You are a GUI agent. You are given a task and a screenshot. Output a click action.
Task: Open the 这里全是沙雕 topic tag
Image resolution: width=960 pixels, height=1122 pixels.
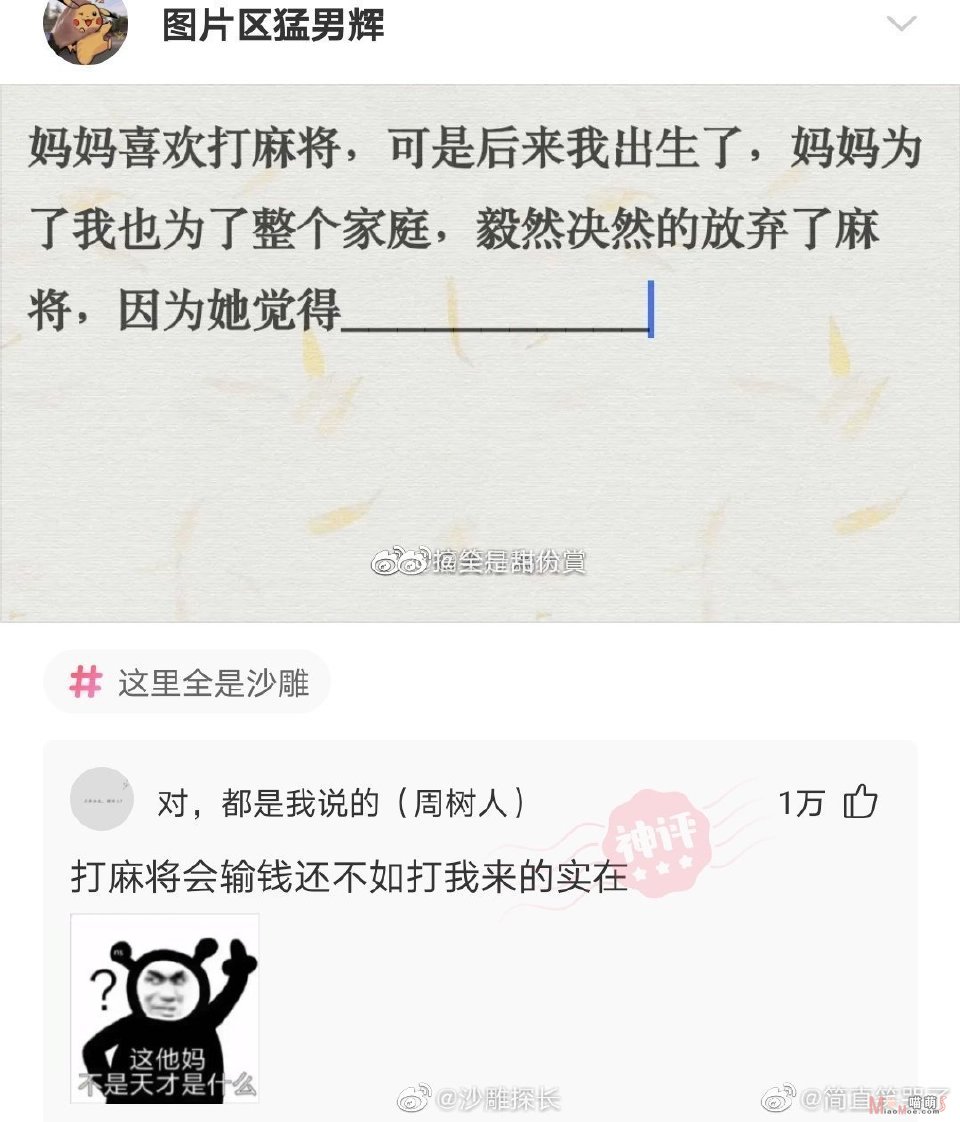(x=187, y=683)
